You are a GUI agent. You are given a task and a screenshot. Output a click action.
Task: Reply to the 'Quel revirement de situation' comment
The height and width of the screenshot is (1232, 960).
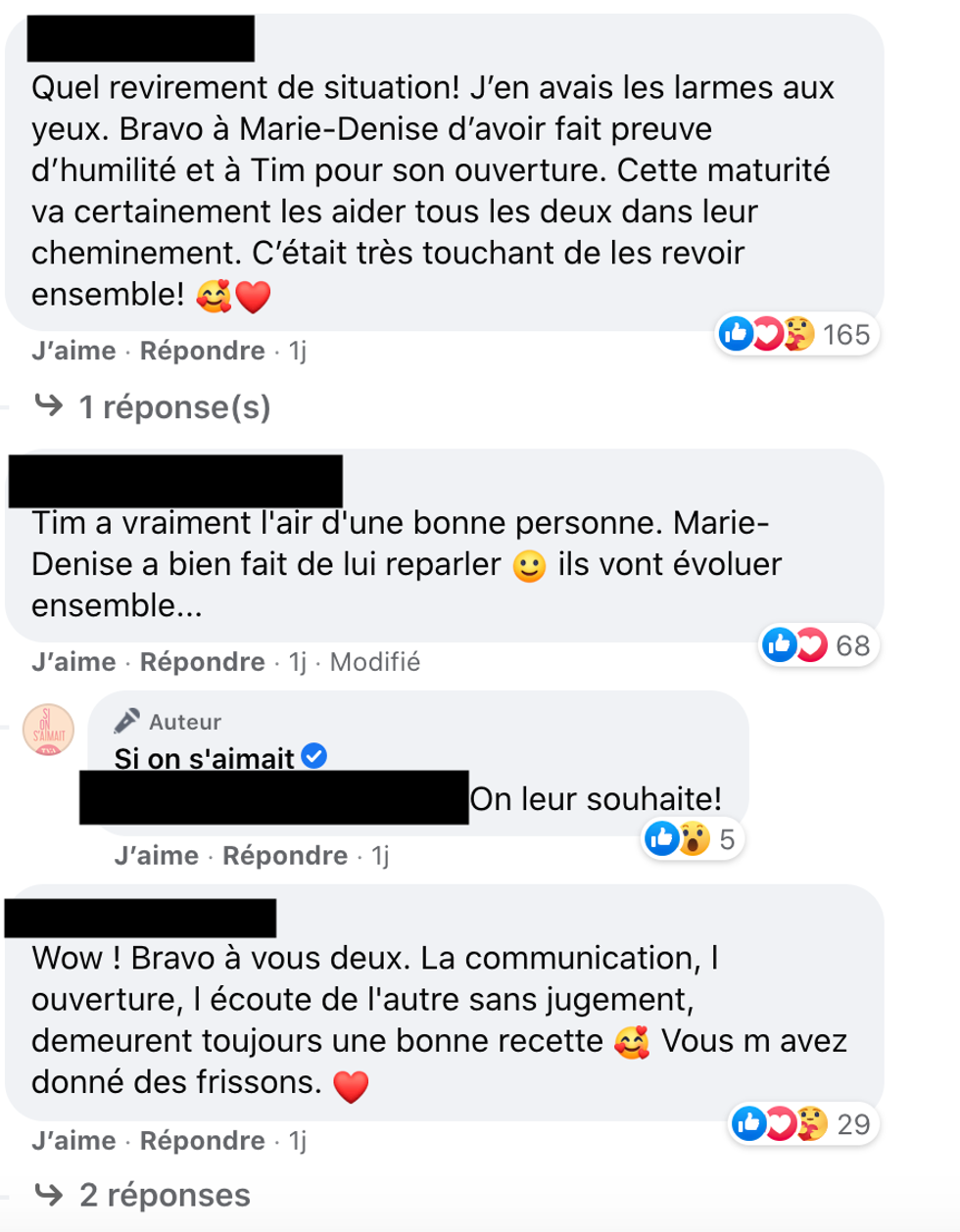click(202, 351)
